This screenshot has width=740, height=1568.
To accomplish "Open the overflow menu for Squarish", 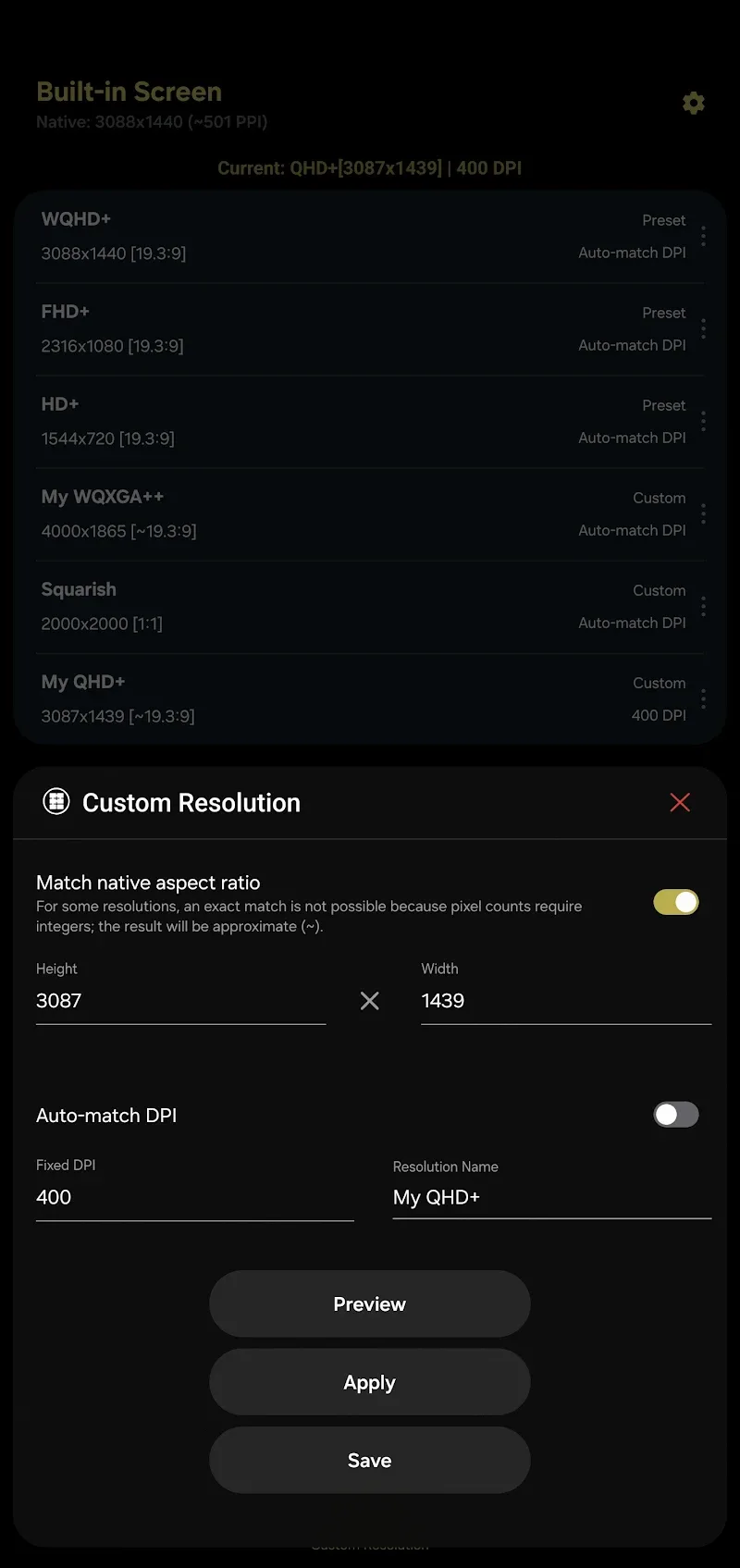I will (x=703, y=606).
